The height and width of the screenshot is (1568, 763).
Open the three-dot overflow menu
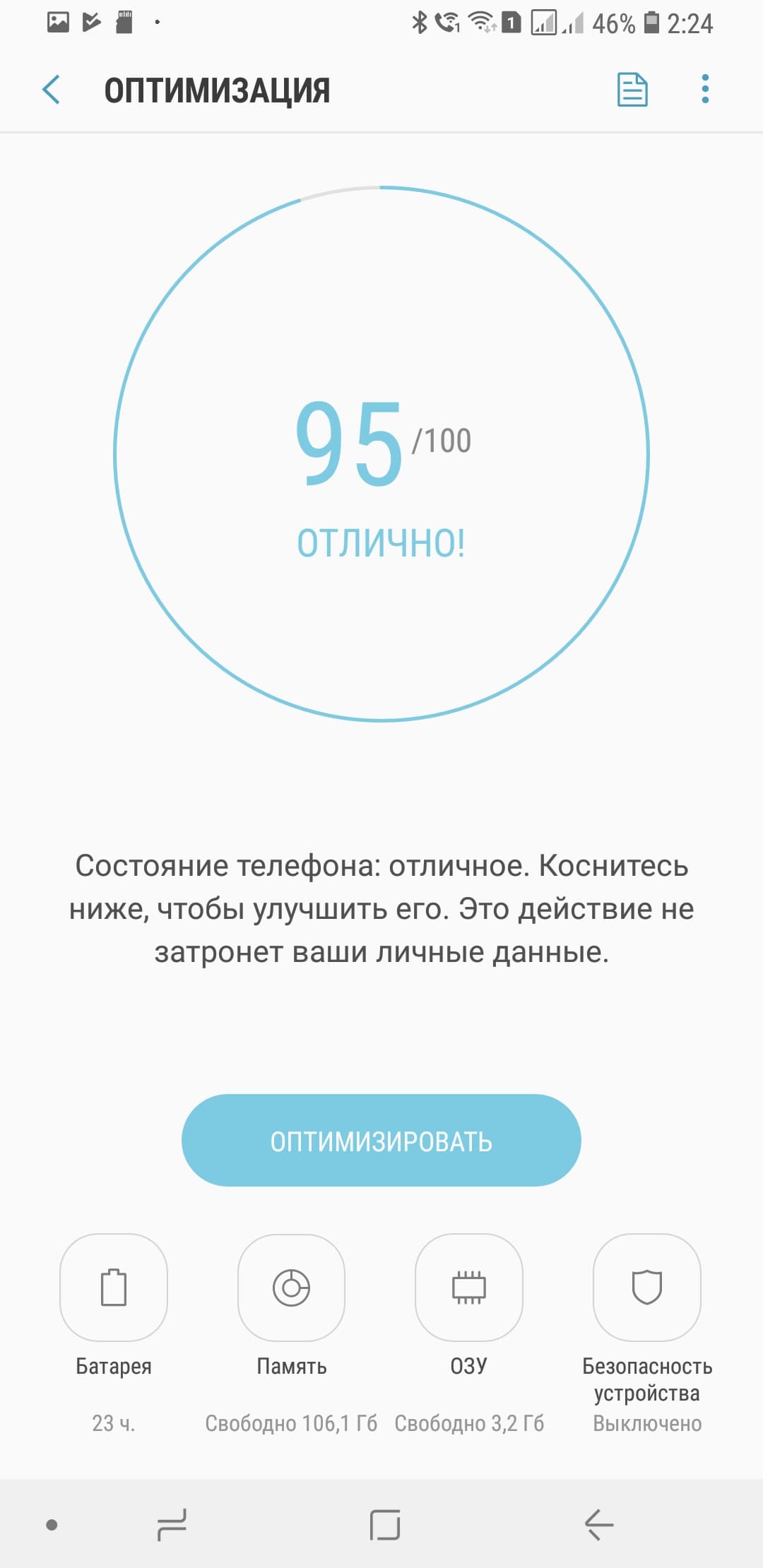coord(704,90)
